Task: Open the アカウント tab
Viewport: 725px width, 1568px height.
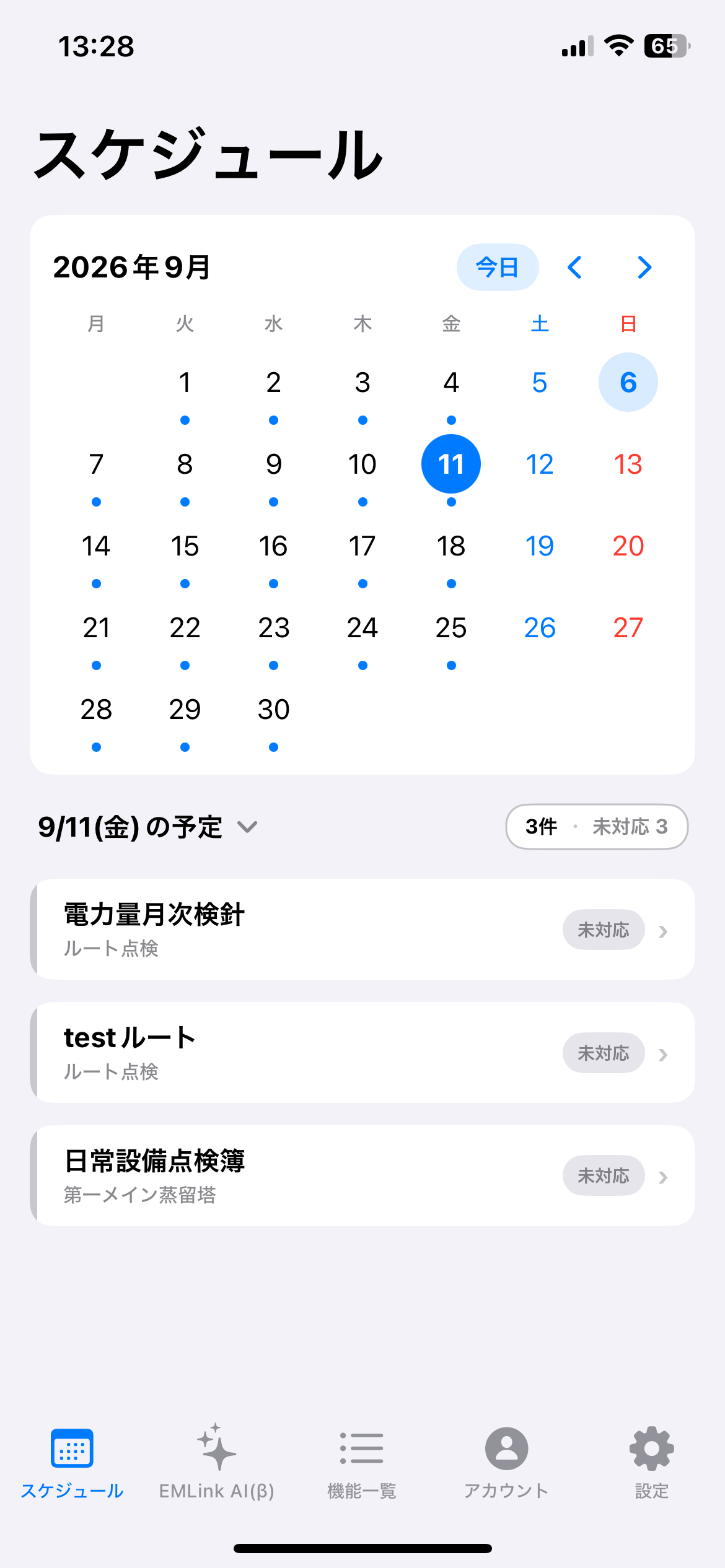Action: [506, 1461]
